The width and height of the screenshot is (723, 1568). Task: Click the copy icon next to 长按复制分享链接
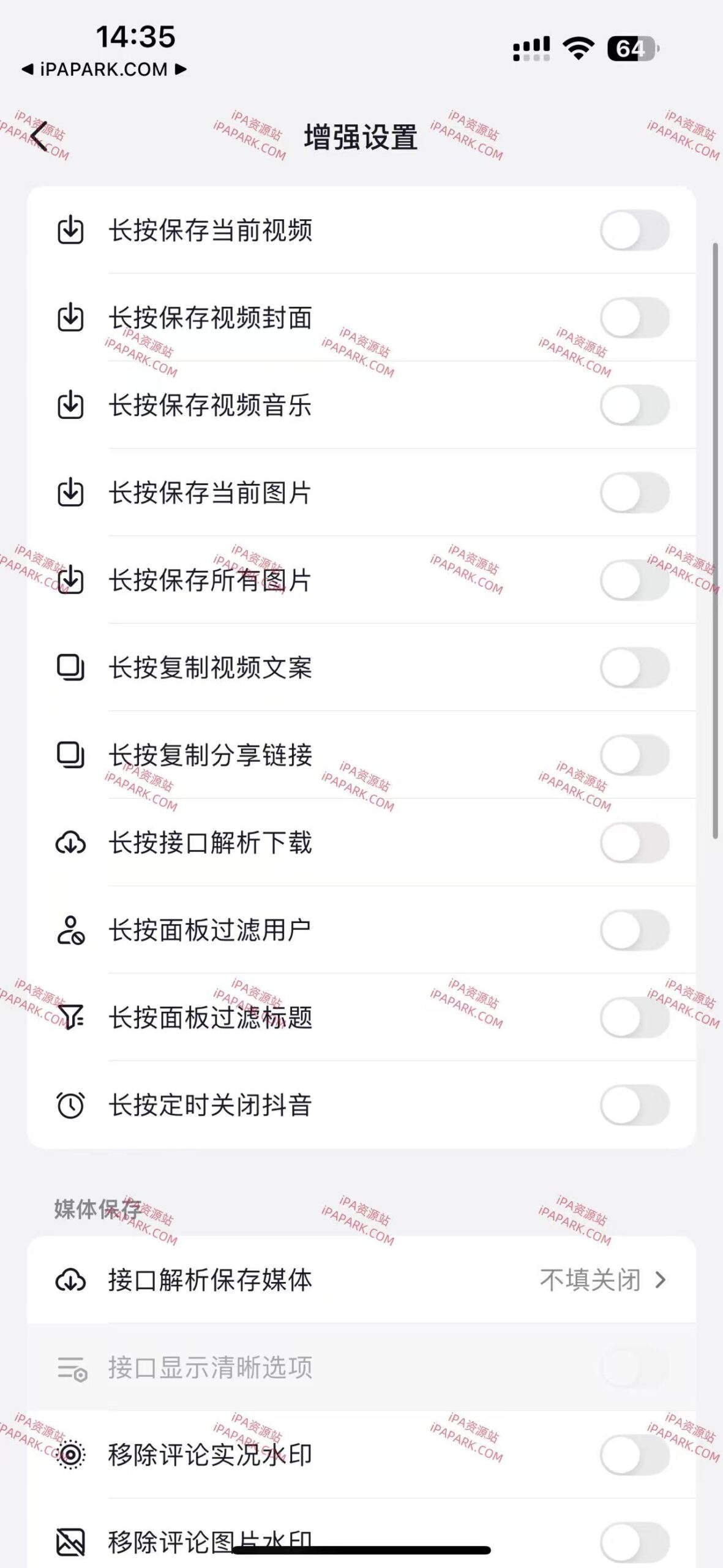tap(69, 756)
